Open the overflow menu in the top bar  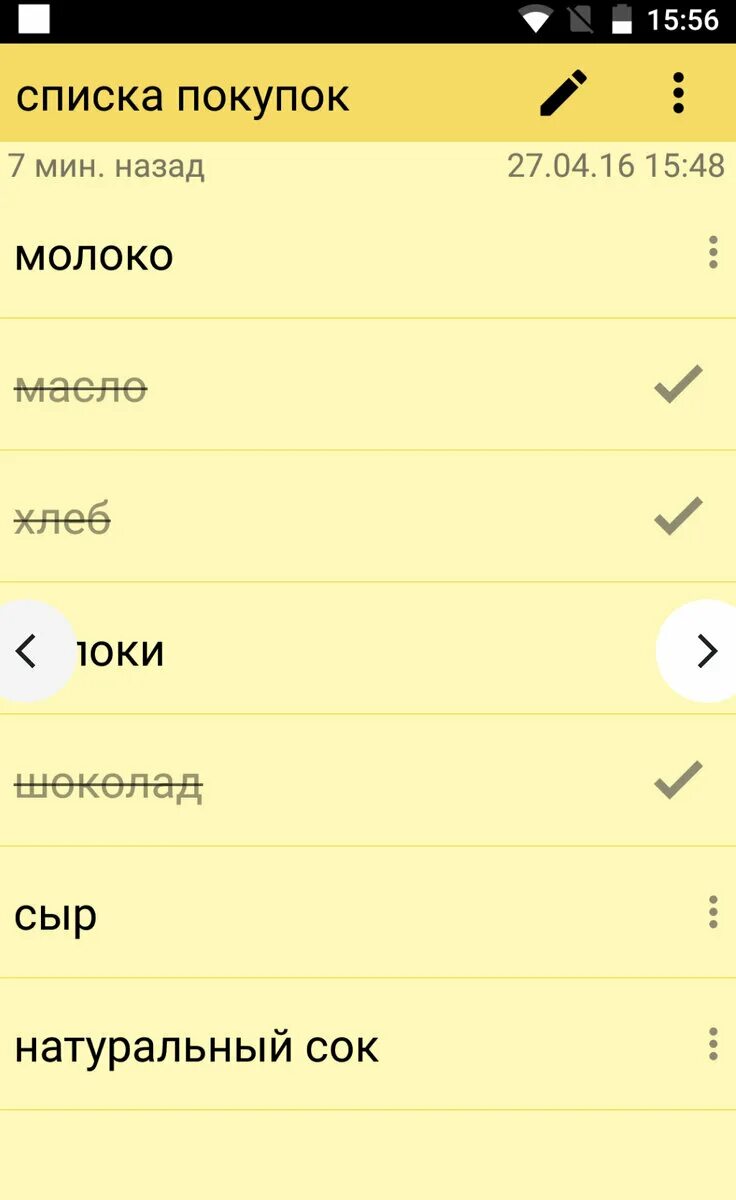click(x=678, y=94)
